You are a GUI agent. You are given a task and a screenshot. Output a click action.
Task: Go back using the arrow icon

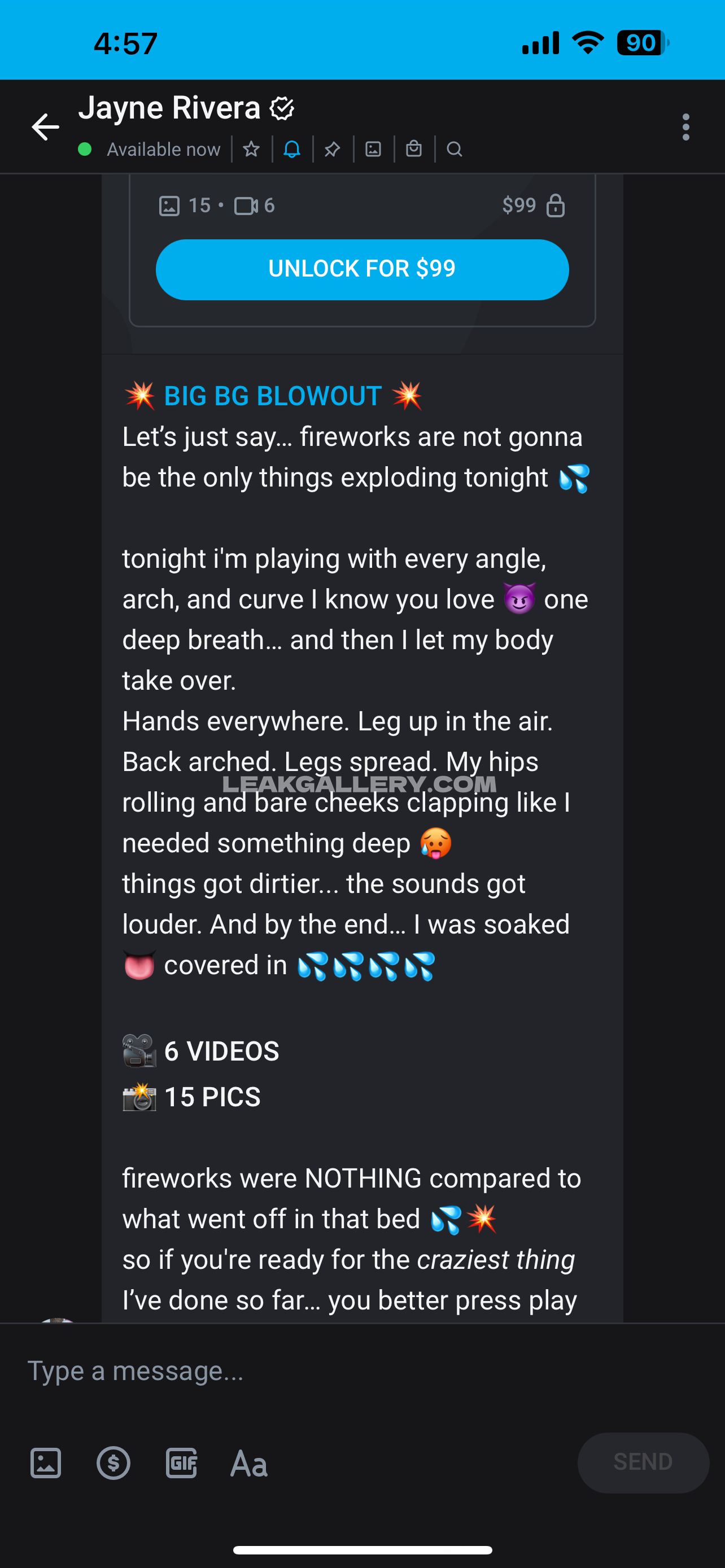click(x=46, y=126)
